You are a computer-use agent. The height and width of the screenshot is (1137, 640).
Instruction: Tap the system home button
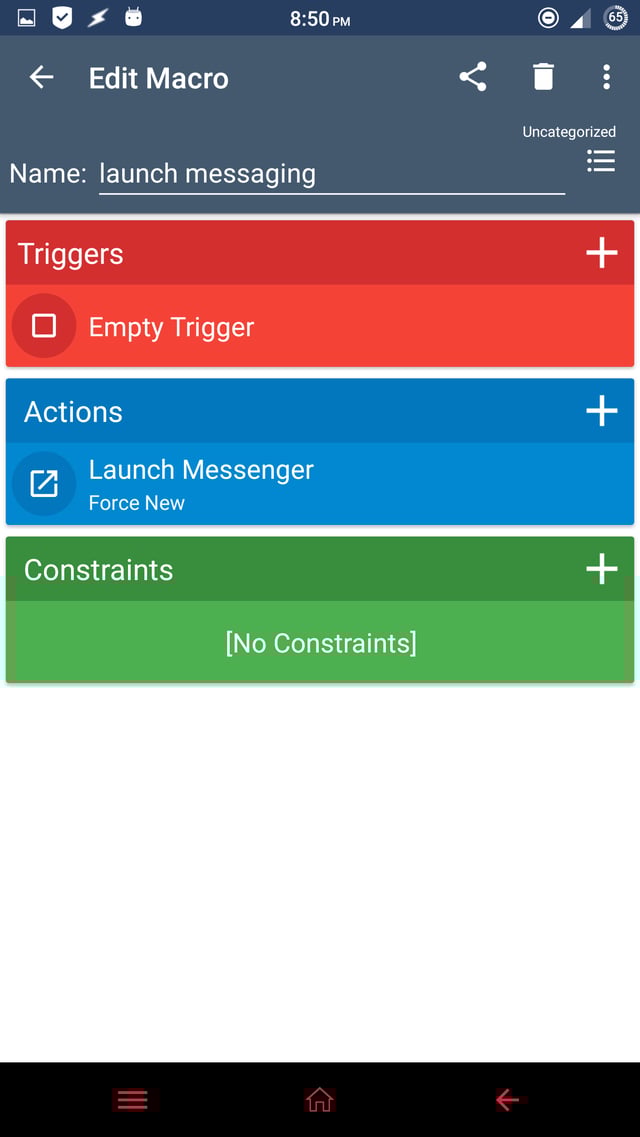click(x=319, y=1100)
